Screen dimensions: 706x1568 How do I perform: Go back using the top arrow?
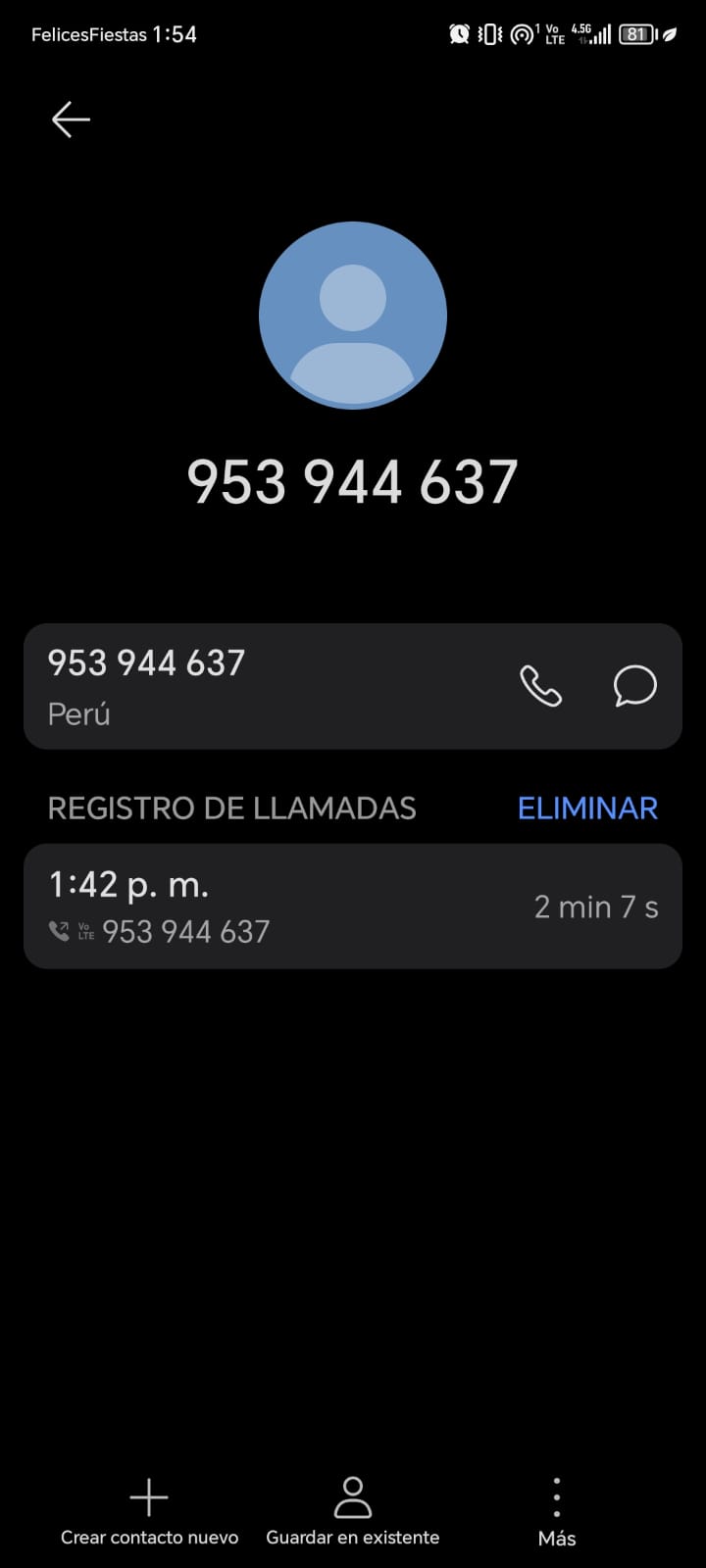tap(71, 120)
